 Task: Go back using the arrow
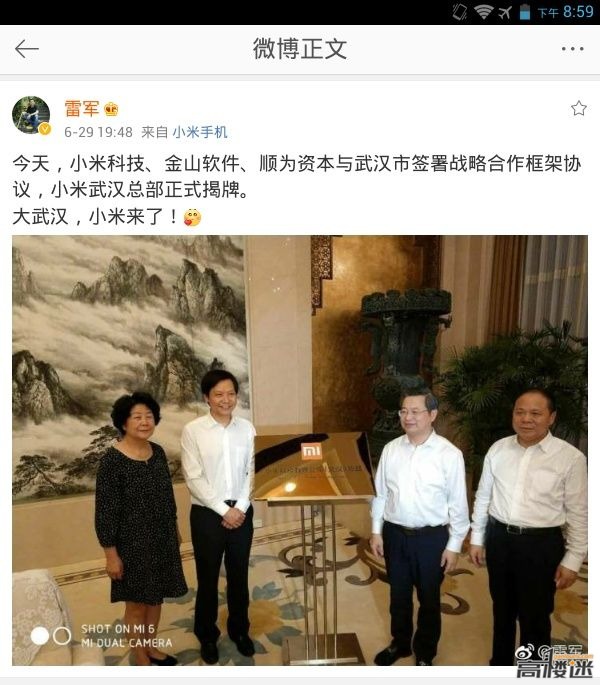coord(27,49)
